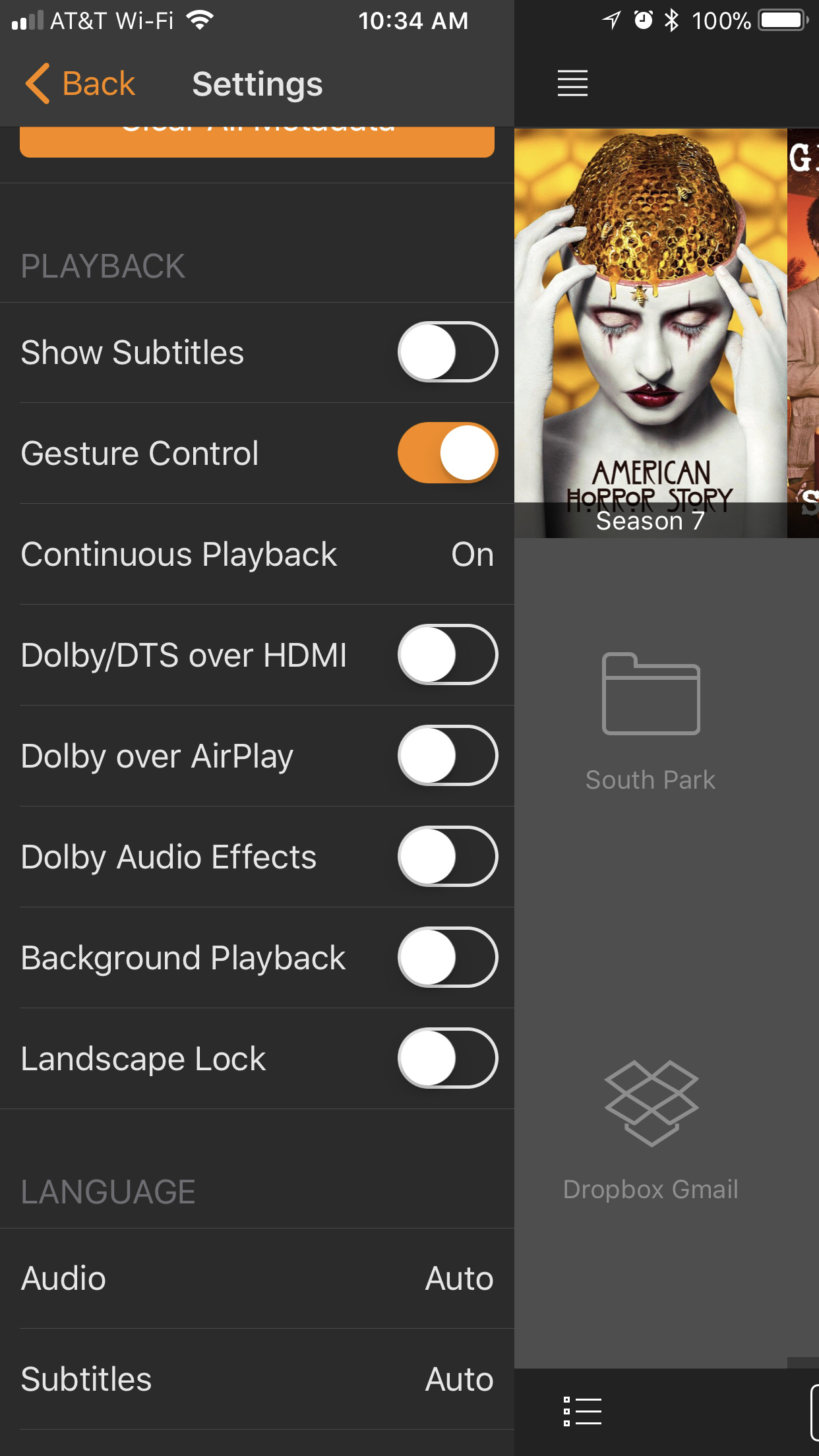Turn on Dolby over AirPlay
The image size is (819, 1456).
tap(447, 756)
